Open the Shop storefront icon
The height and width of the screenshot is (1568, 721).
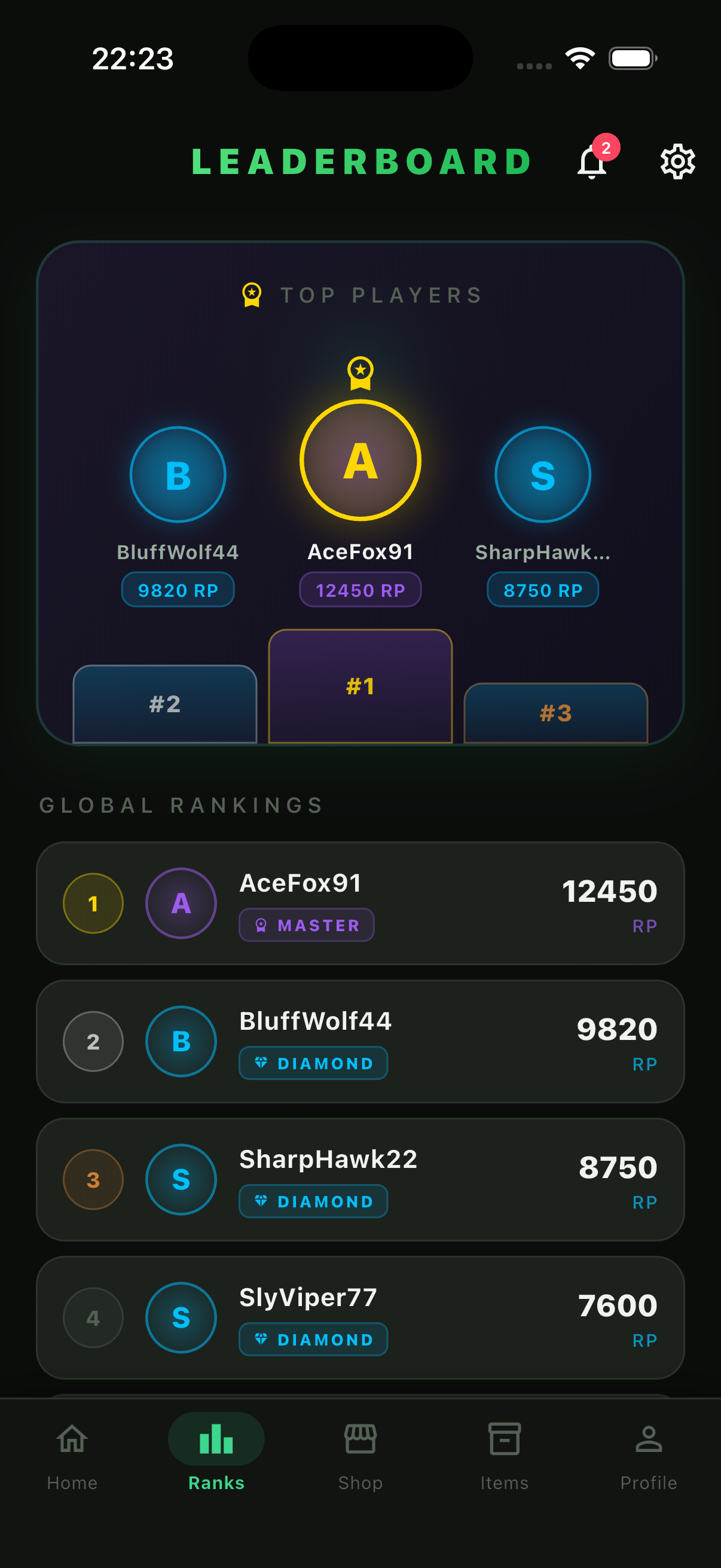click(360, 1439)
